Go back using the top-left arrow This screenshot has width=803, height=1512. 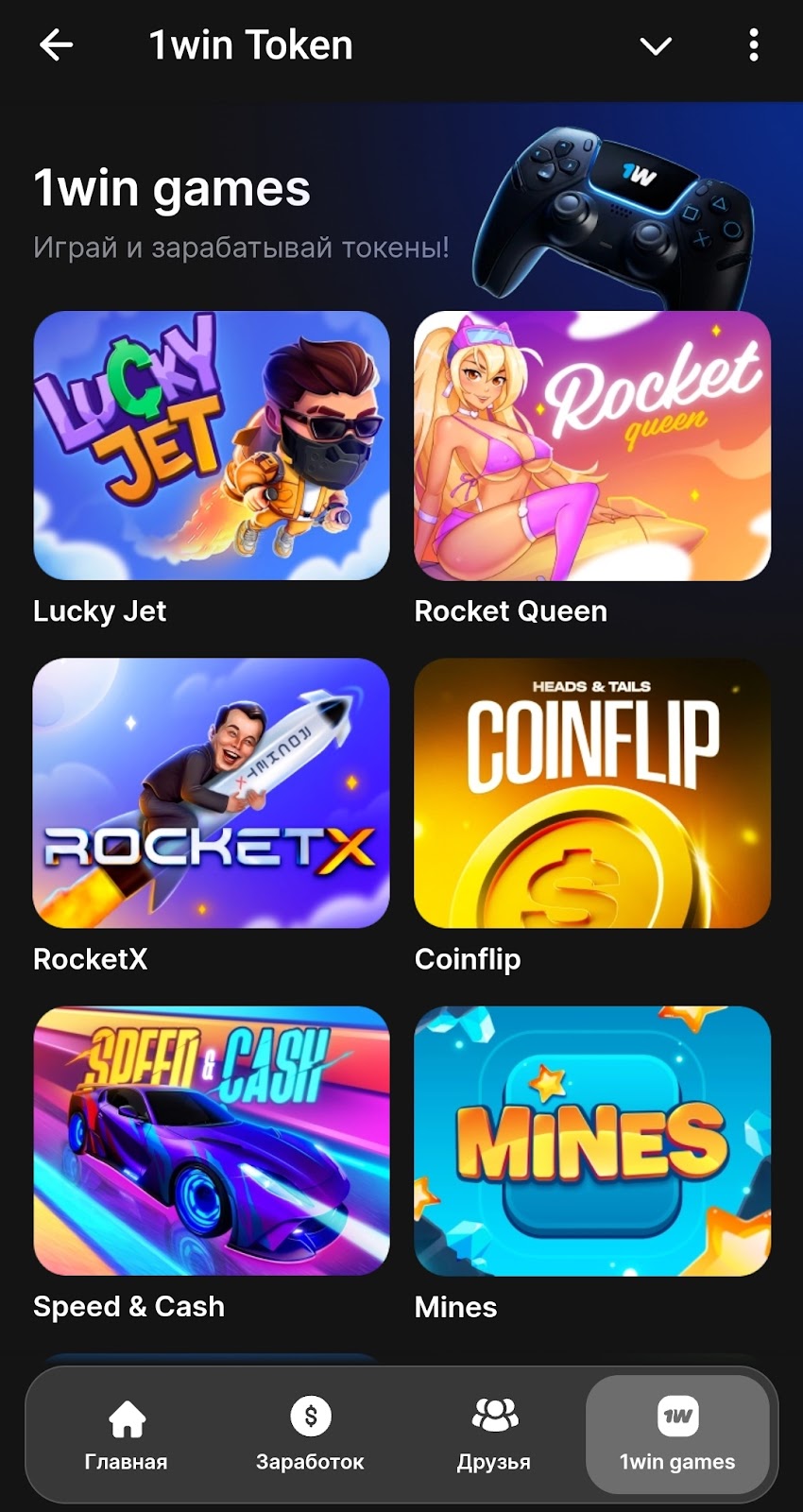pyautogui.click(x=56, y=44)
